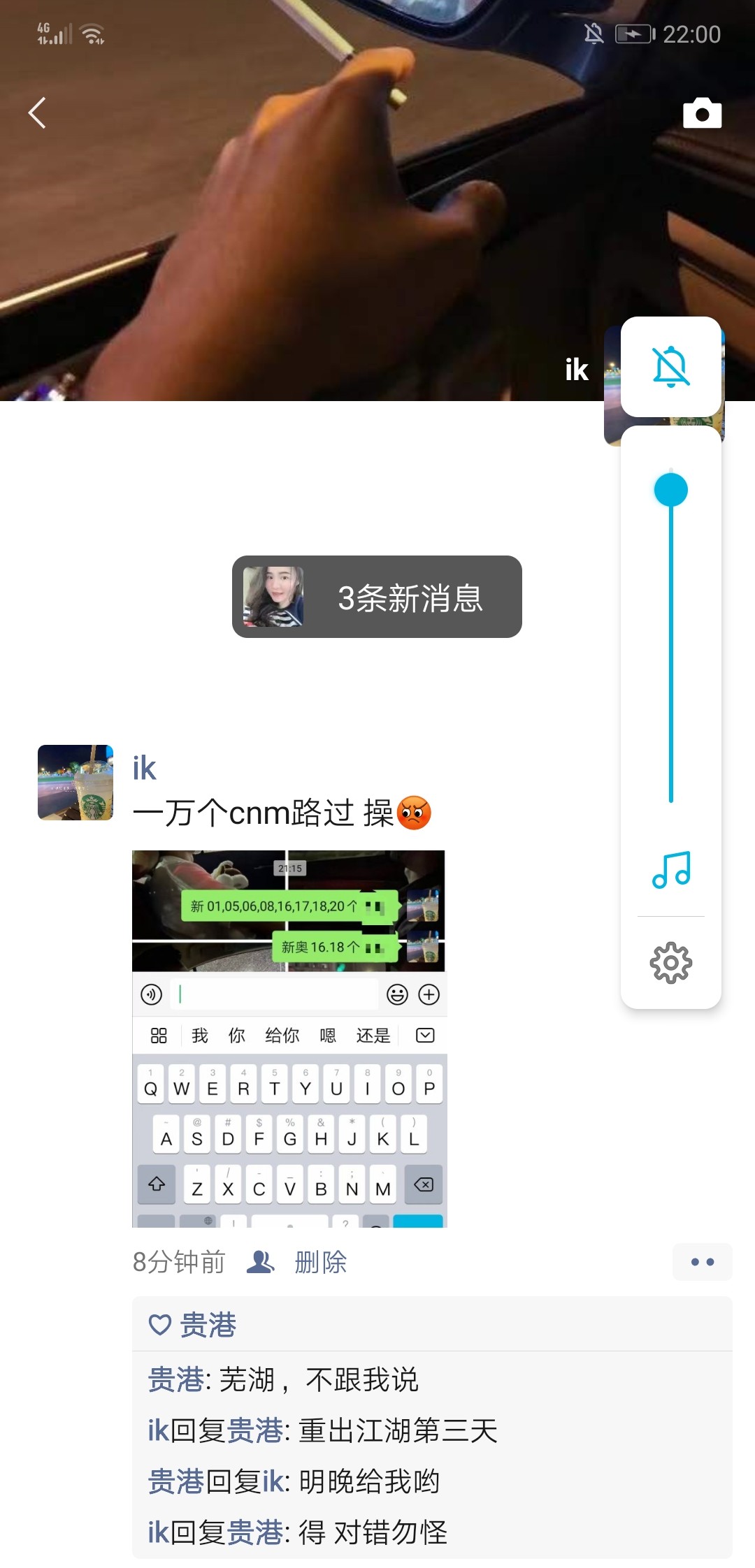The height and width of the screenshot is (1568, 755).
Task: Open the sound settings gear
Action: tap(670, 963)
